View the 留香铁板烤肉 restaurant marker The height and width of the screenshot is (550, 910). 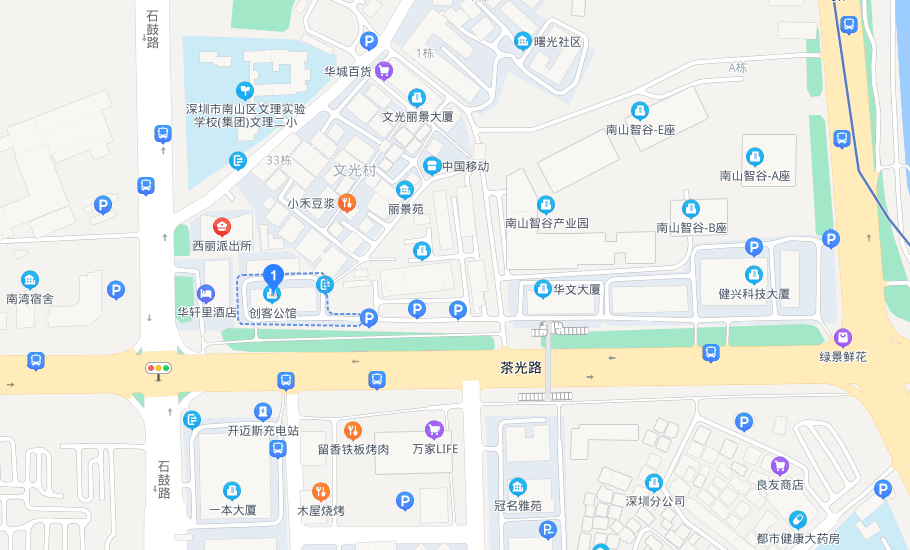click(352, 431)
